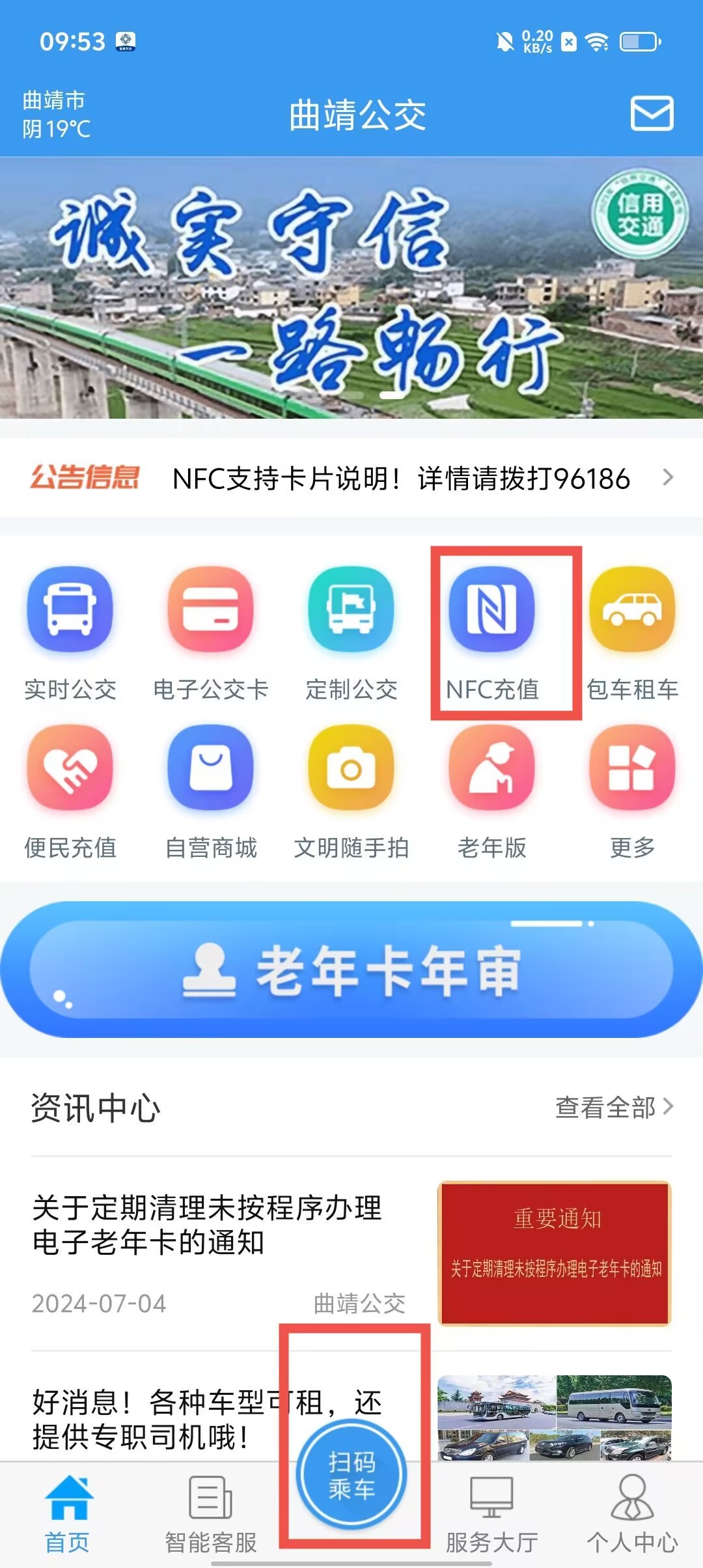This screenshot has width=703, height=1568.
Task: Switch to the 智能客服 tab
Action: [x=210, y=1515]
